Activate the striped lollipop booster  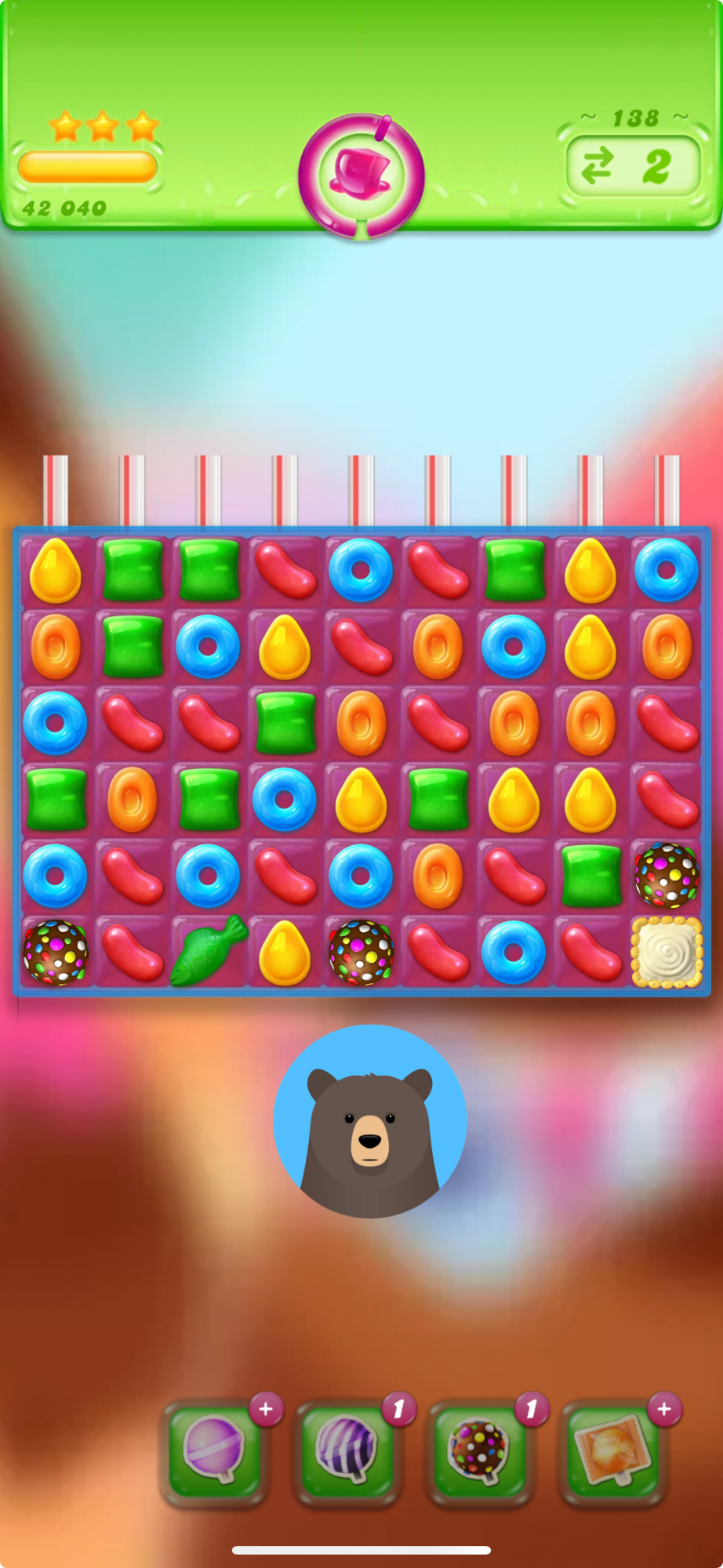(x=346, y=1450)
